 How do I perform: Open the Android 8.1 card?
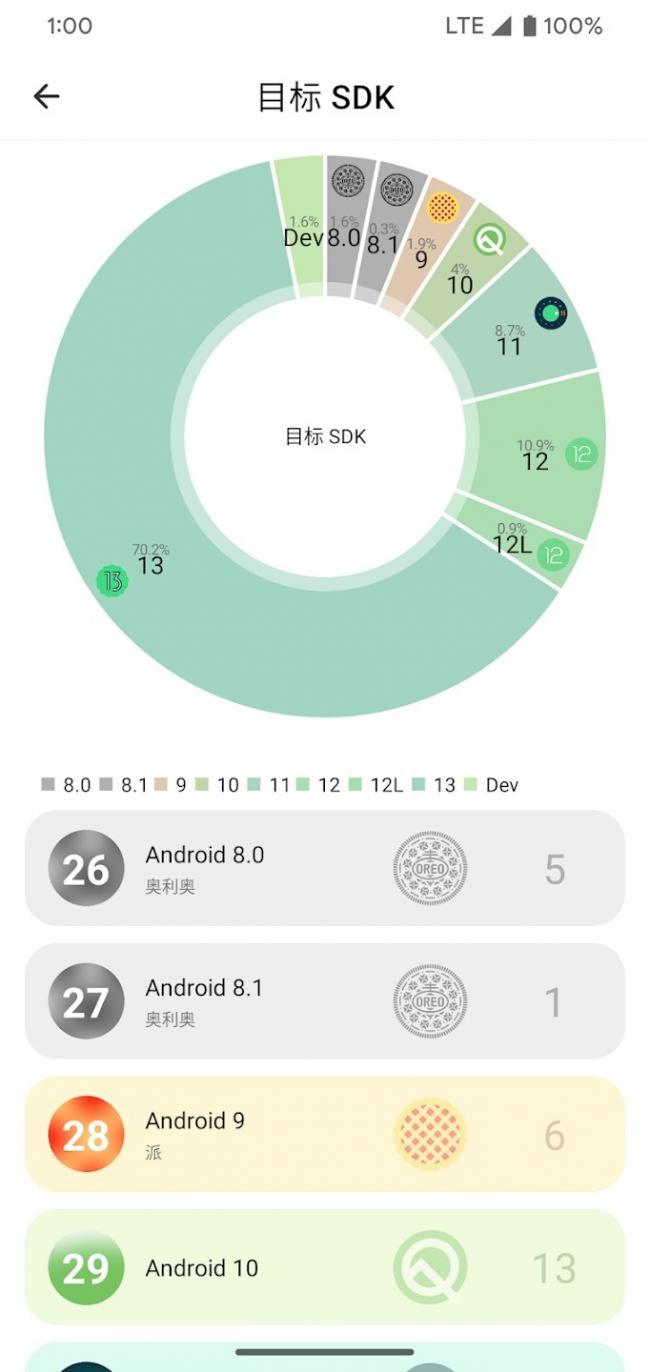click(x=324, y=1001)
